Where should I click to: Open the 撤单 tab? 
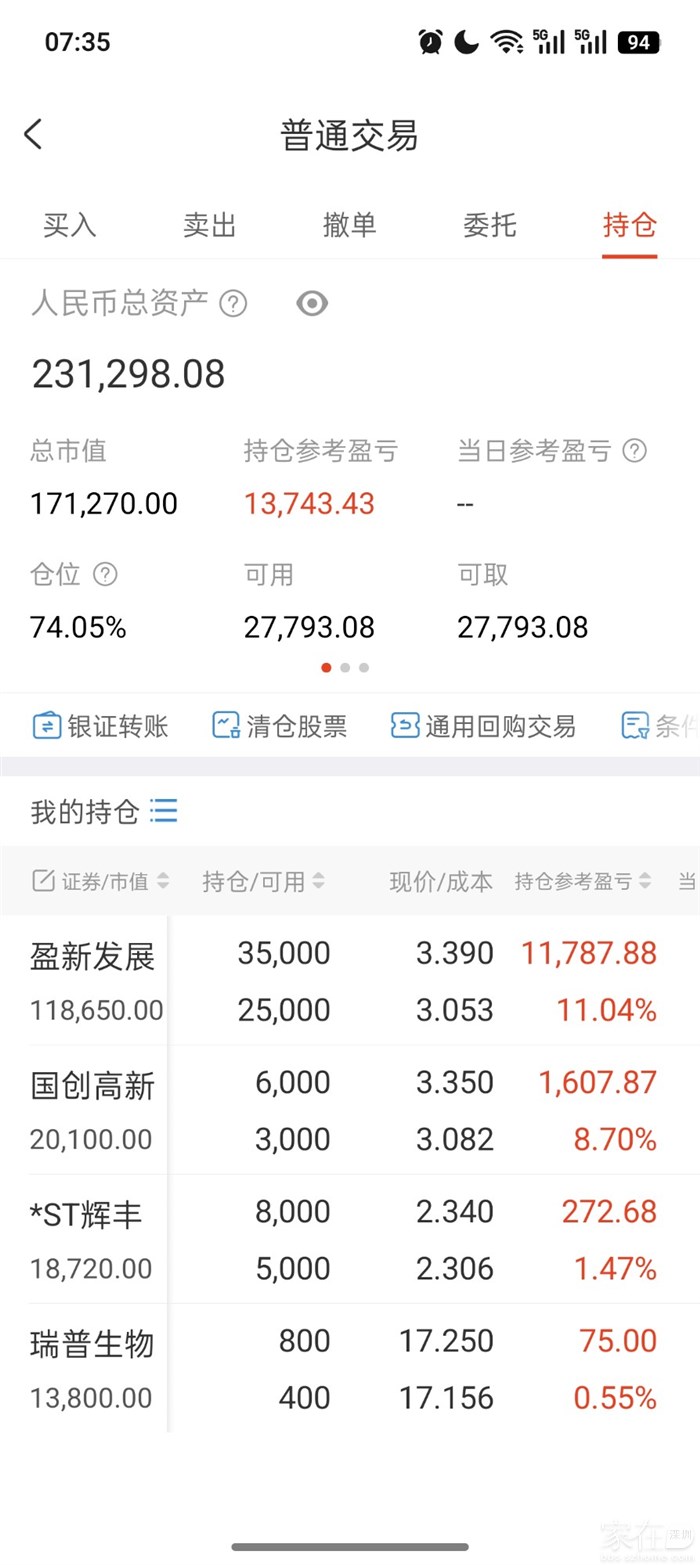click(x=350, y=225)
